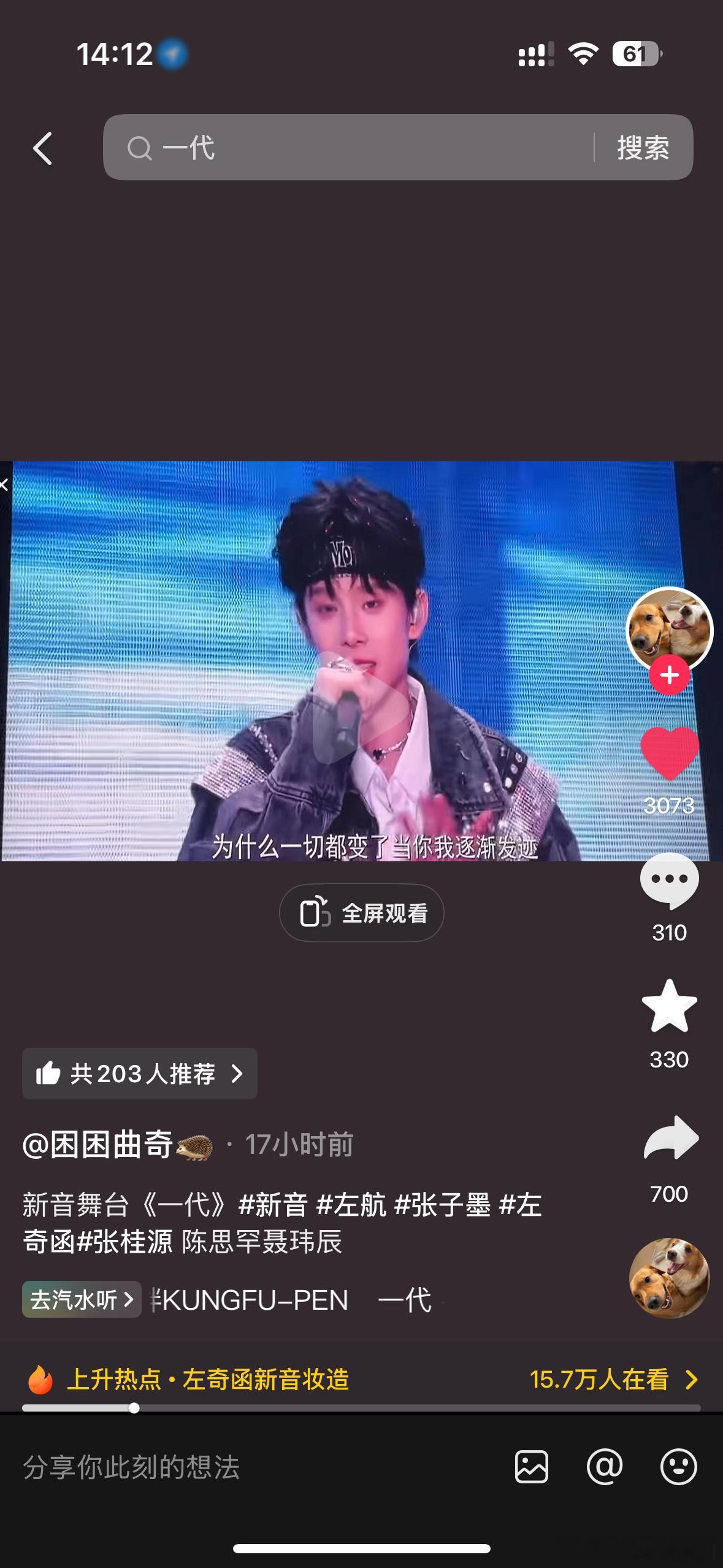
Task: Open the uploader's dog avatar profile
Action: point(669,629)
